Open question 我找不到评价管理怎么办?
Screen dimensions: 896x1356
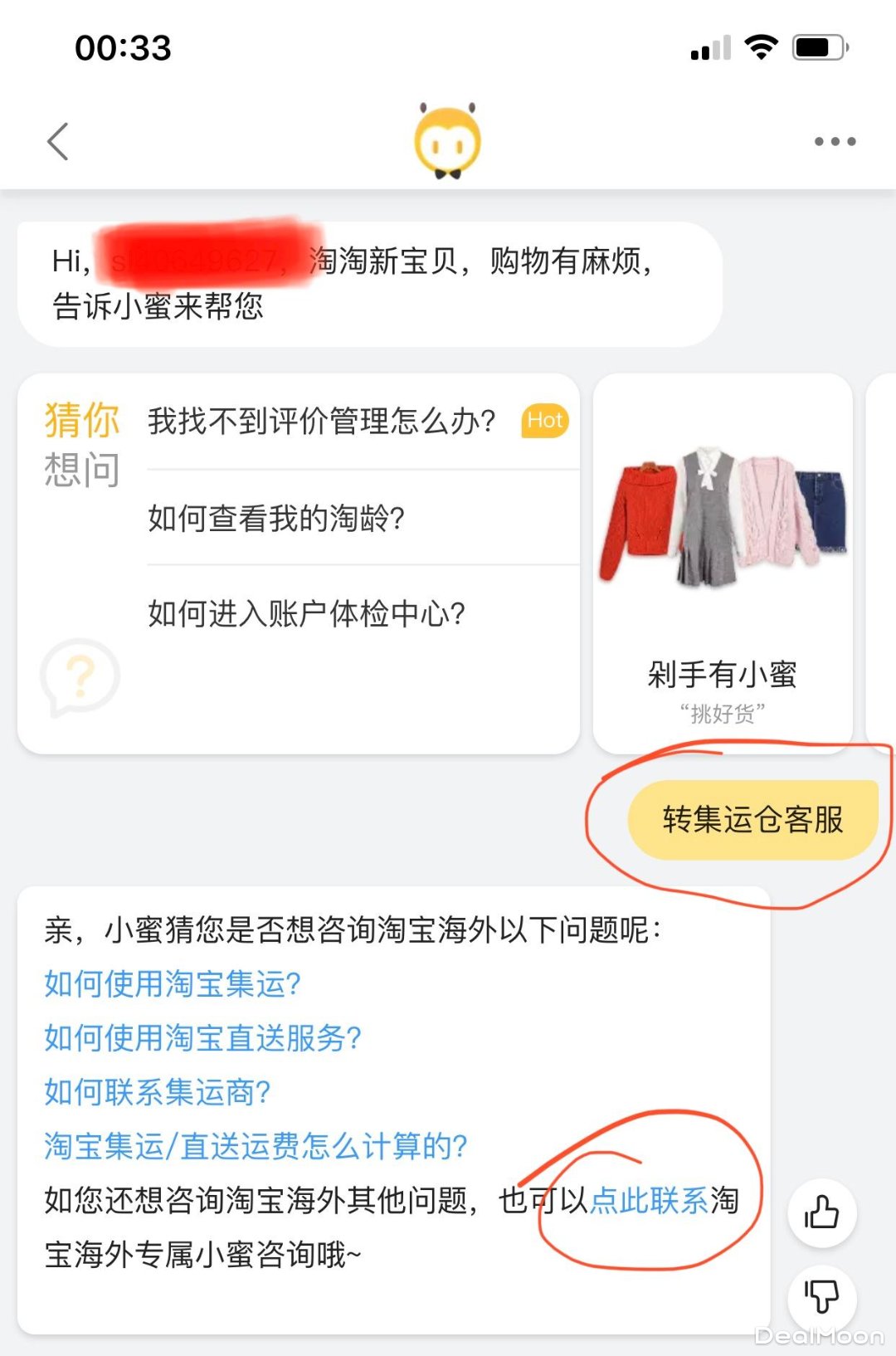pyautogui.click(x=322, y=422)
